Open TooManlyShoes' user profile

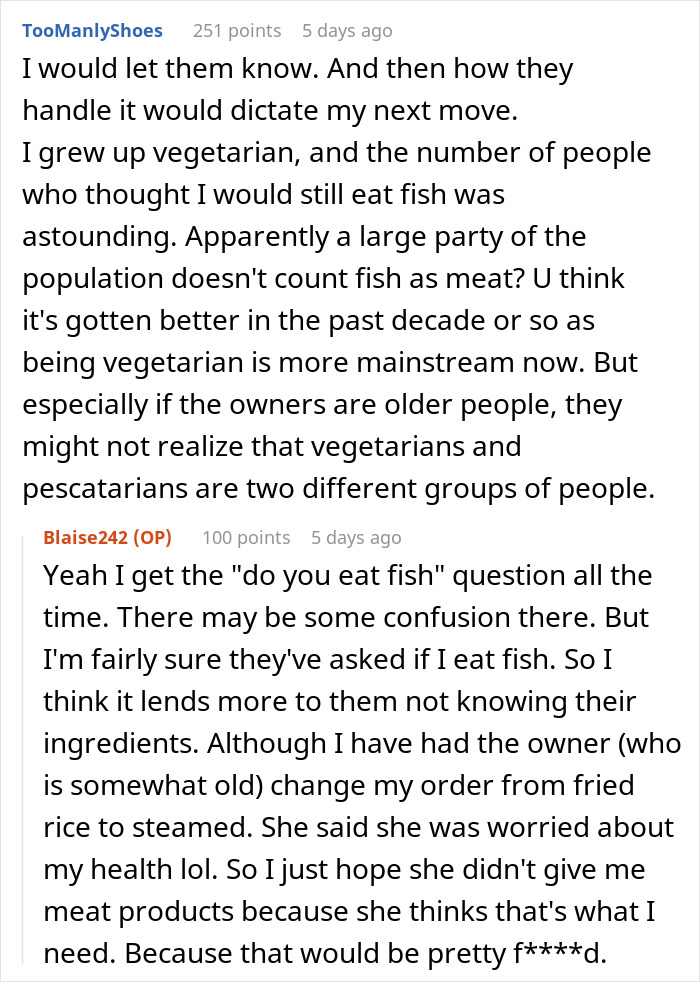[x=92, y=31]
